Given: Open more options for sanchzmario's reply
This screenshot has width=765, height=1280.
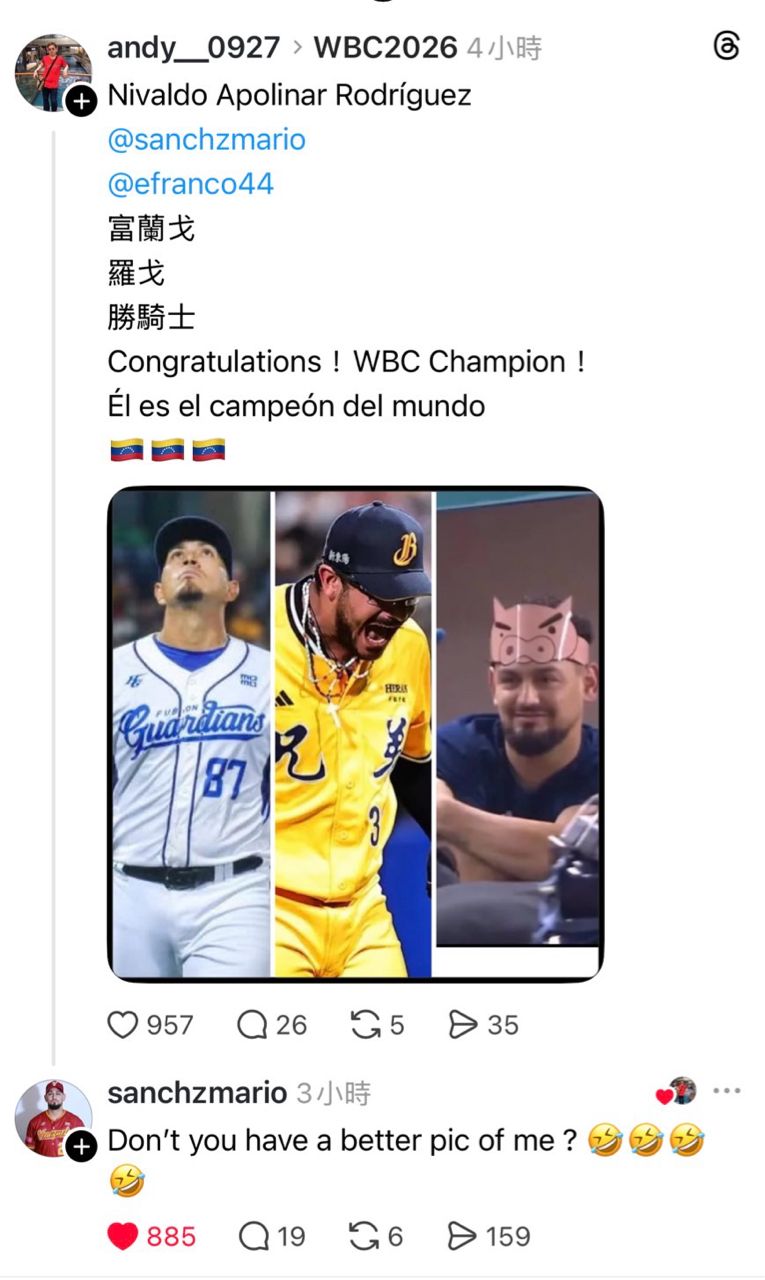Looking at the screenshot, I should pyautogui.click(x=727, y=1091).
